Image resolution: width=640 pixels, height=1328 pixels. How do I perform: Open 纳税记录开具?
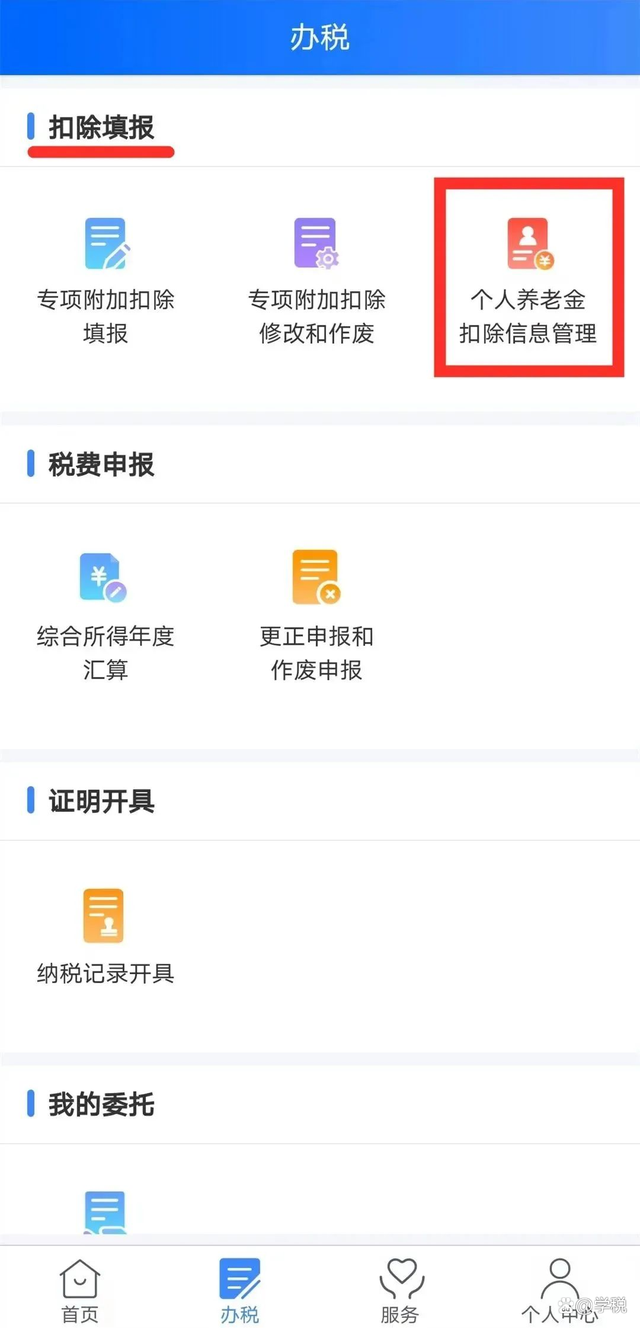[x=106, y=935]
